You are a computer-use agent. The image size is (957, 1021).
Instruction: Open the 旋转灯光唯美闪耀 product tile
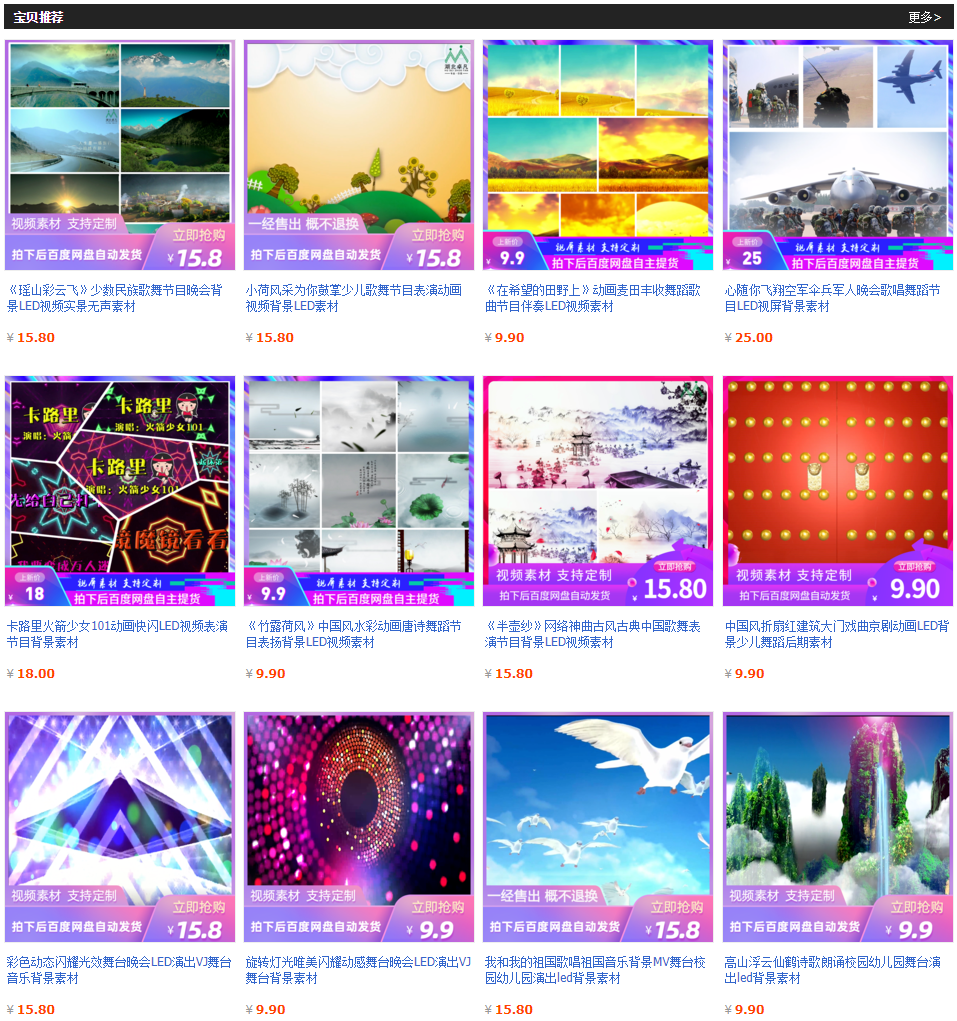pyautogui.click(x=359, y=827)
